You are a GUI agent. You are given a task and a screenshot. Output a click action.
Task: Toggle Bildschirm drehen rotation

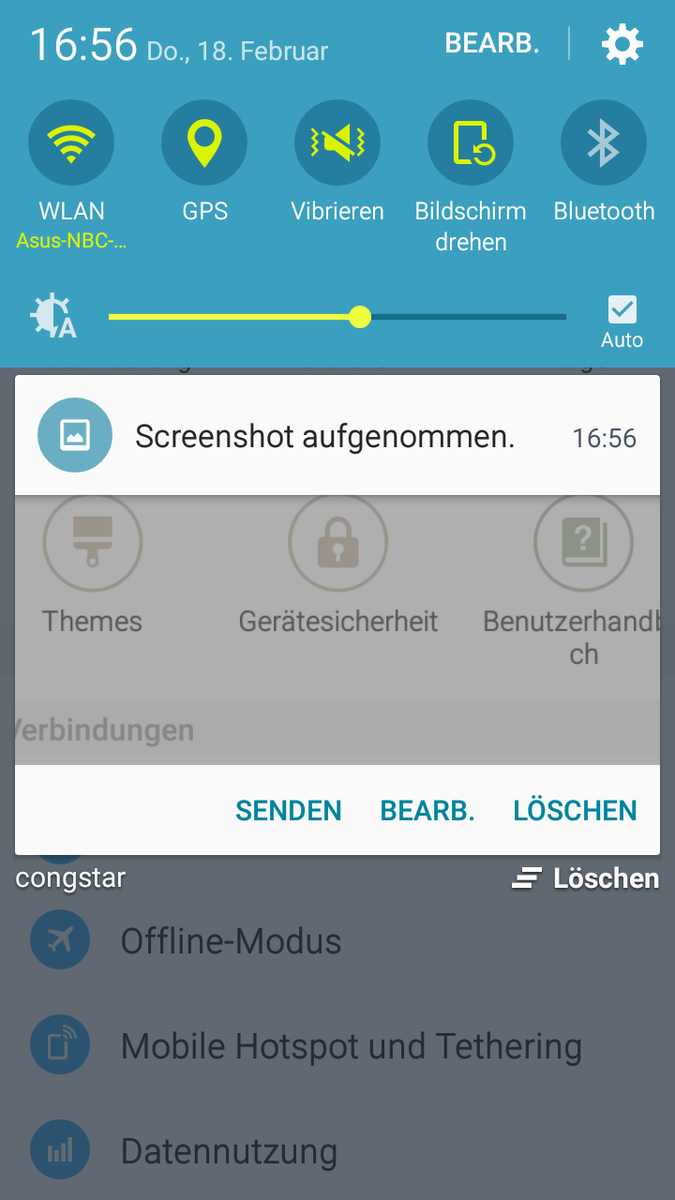(x=470, y=143)
